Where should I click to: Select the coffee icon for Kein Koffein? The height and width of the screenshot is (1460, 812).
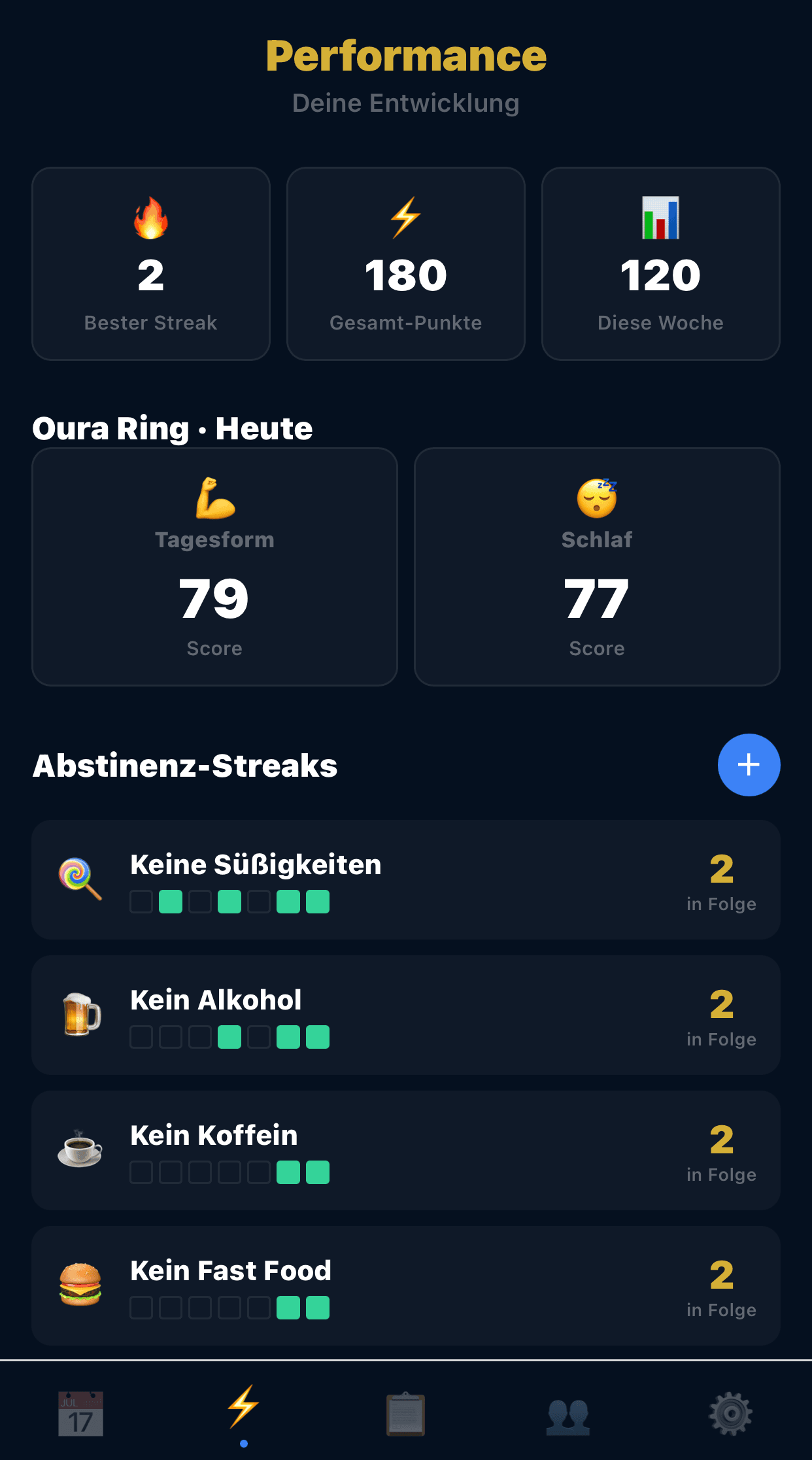[80, 1151]
